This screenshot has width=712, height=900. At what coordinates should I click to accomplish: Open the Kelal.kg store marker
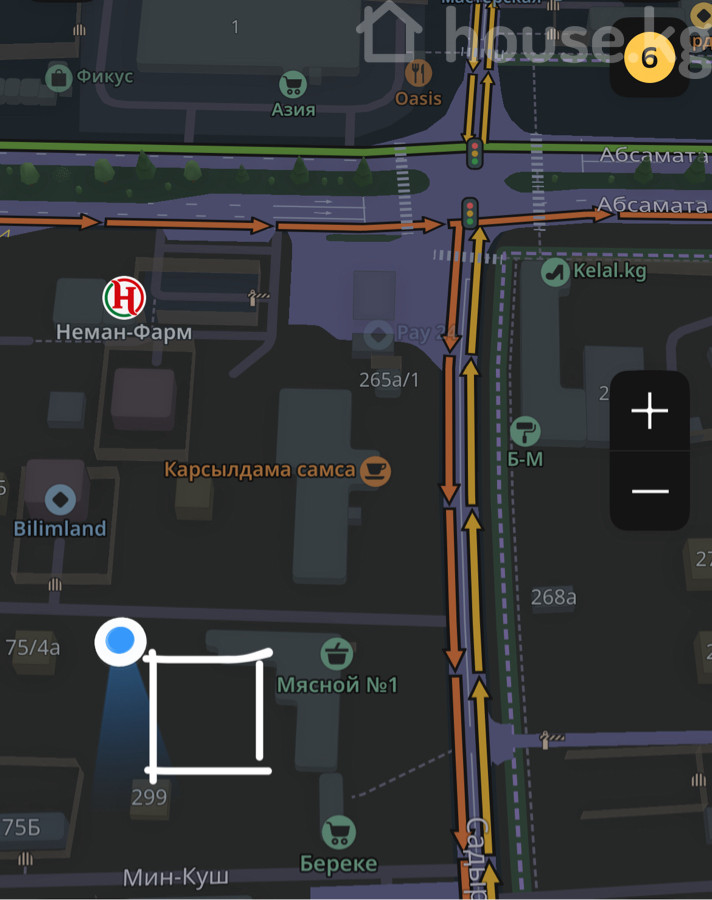point(555,271)
